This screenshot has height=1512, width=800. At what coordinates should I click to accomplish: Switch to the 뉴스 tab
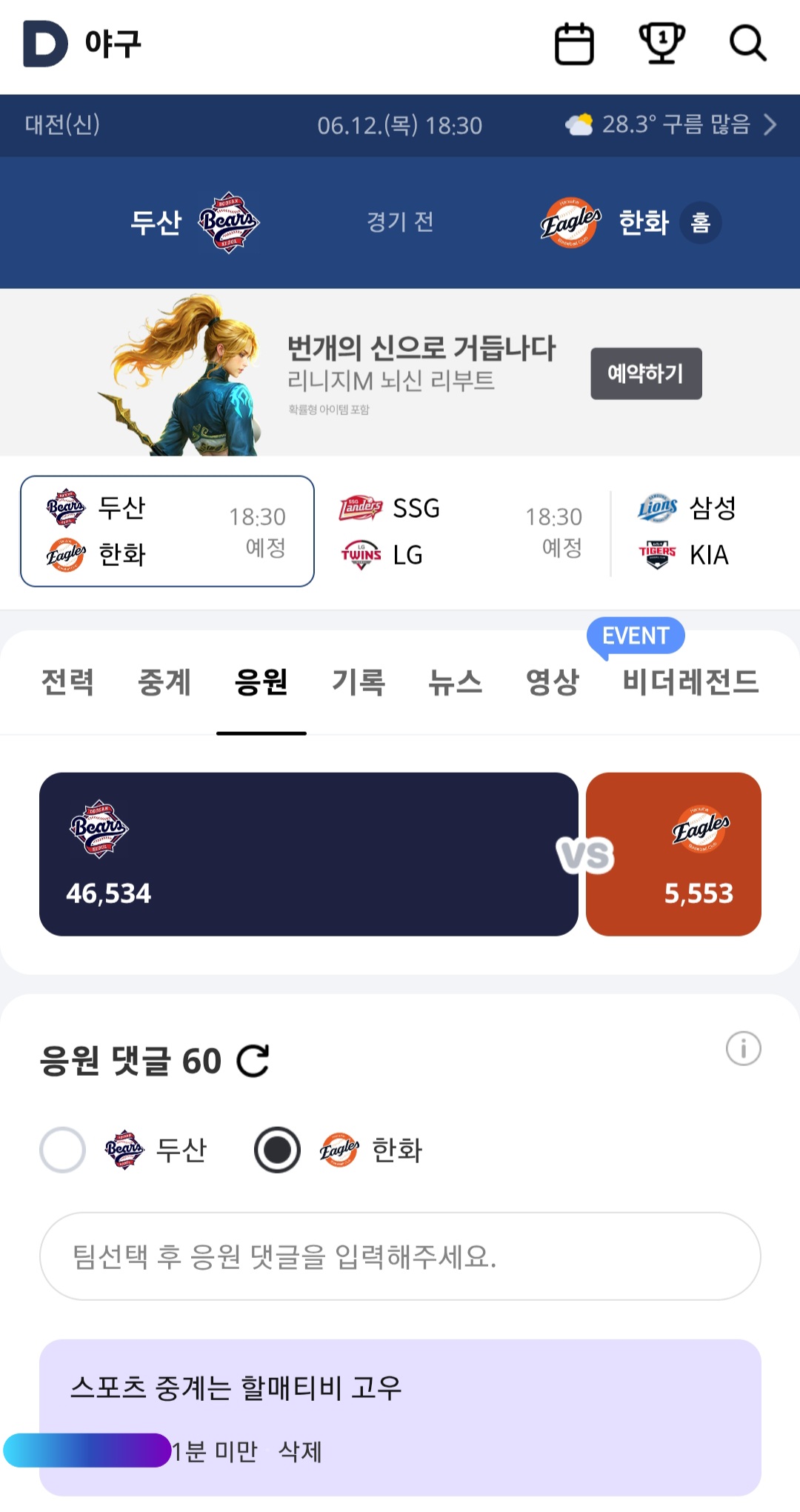point(455,682)
